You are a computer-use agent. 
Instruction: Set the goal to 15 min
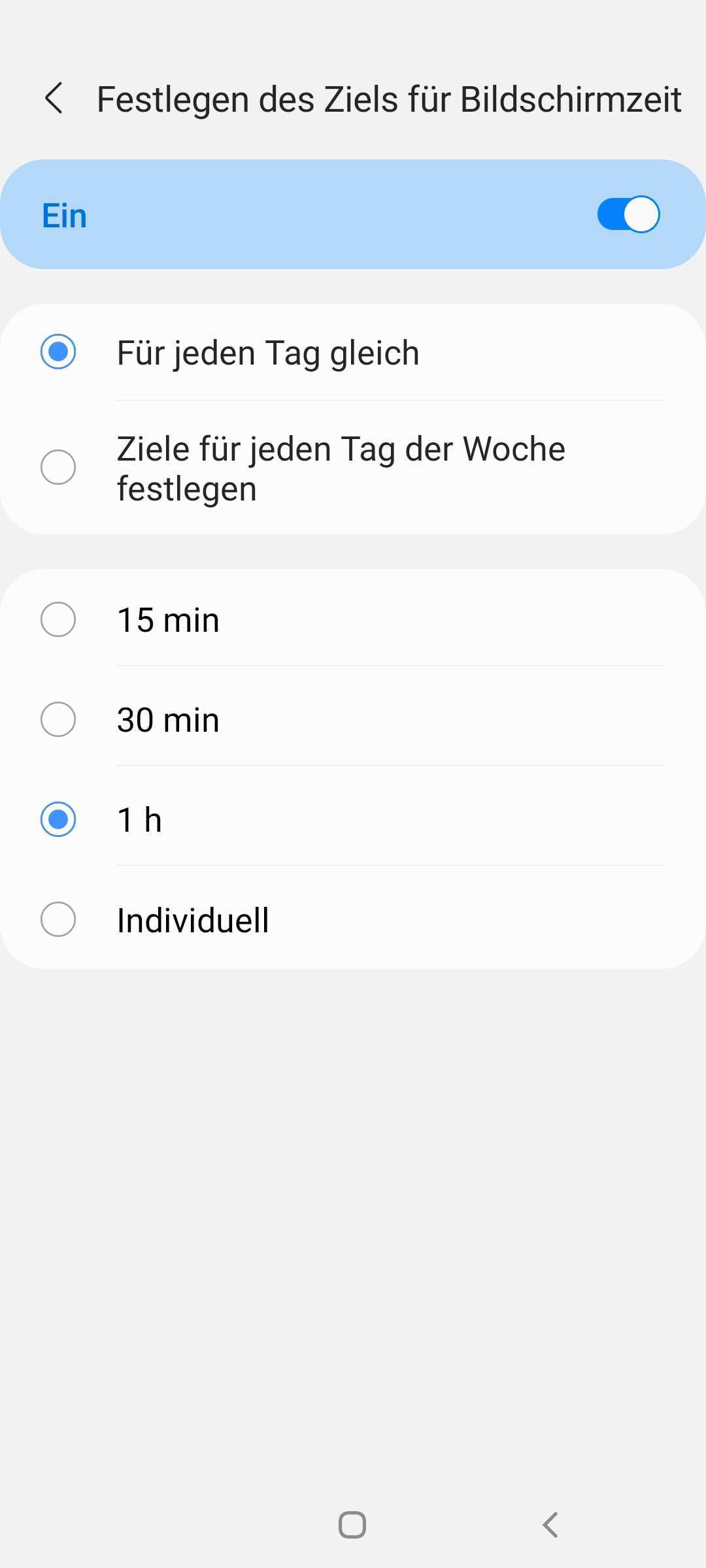[58, 619]
